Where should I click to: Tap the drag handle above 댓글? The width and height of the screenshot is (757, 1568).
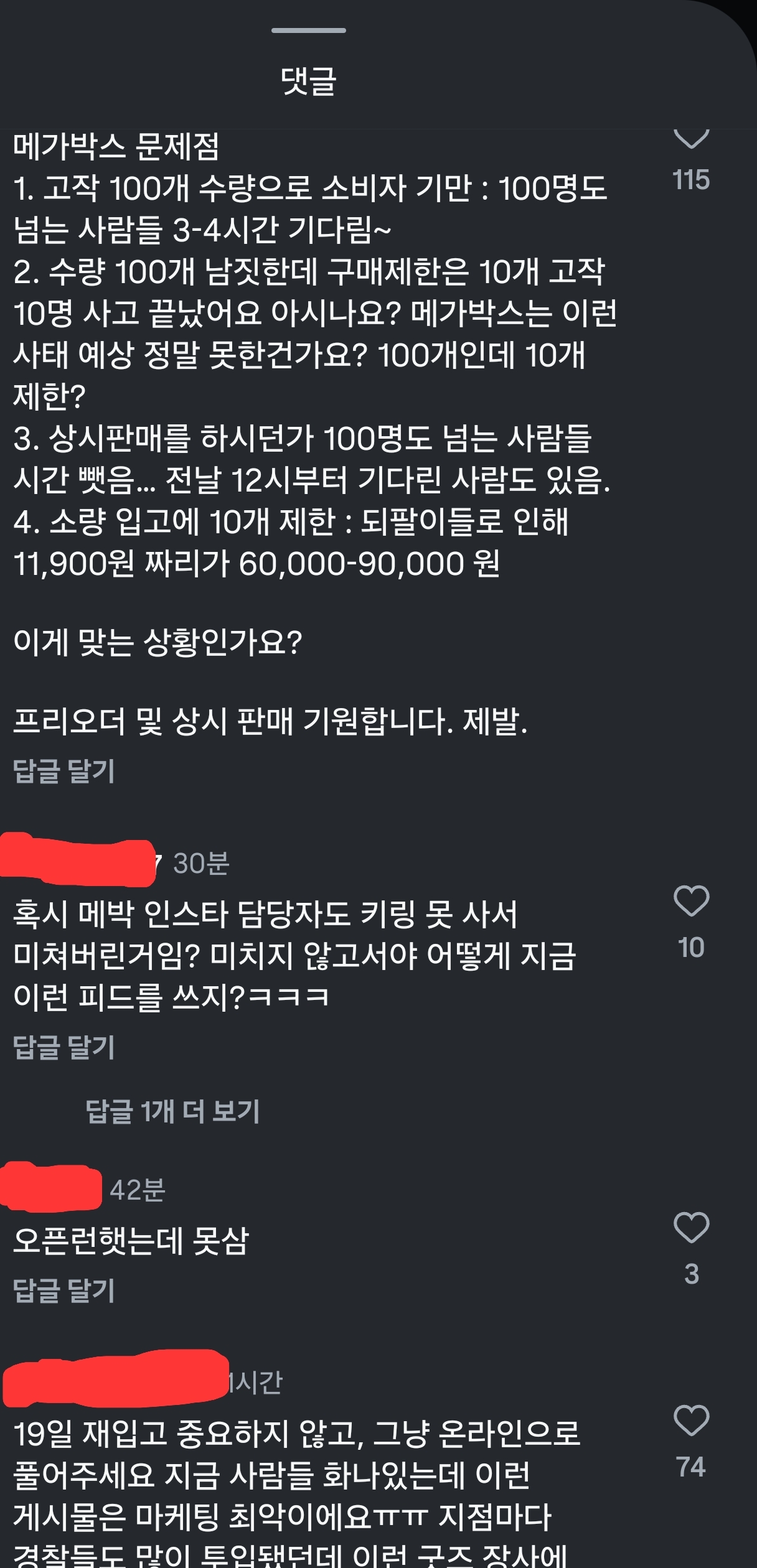click(309, 30)
